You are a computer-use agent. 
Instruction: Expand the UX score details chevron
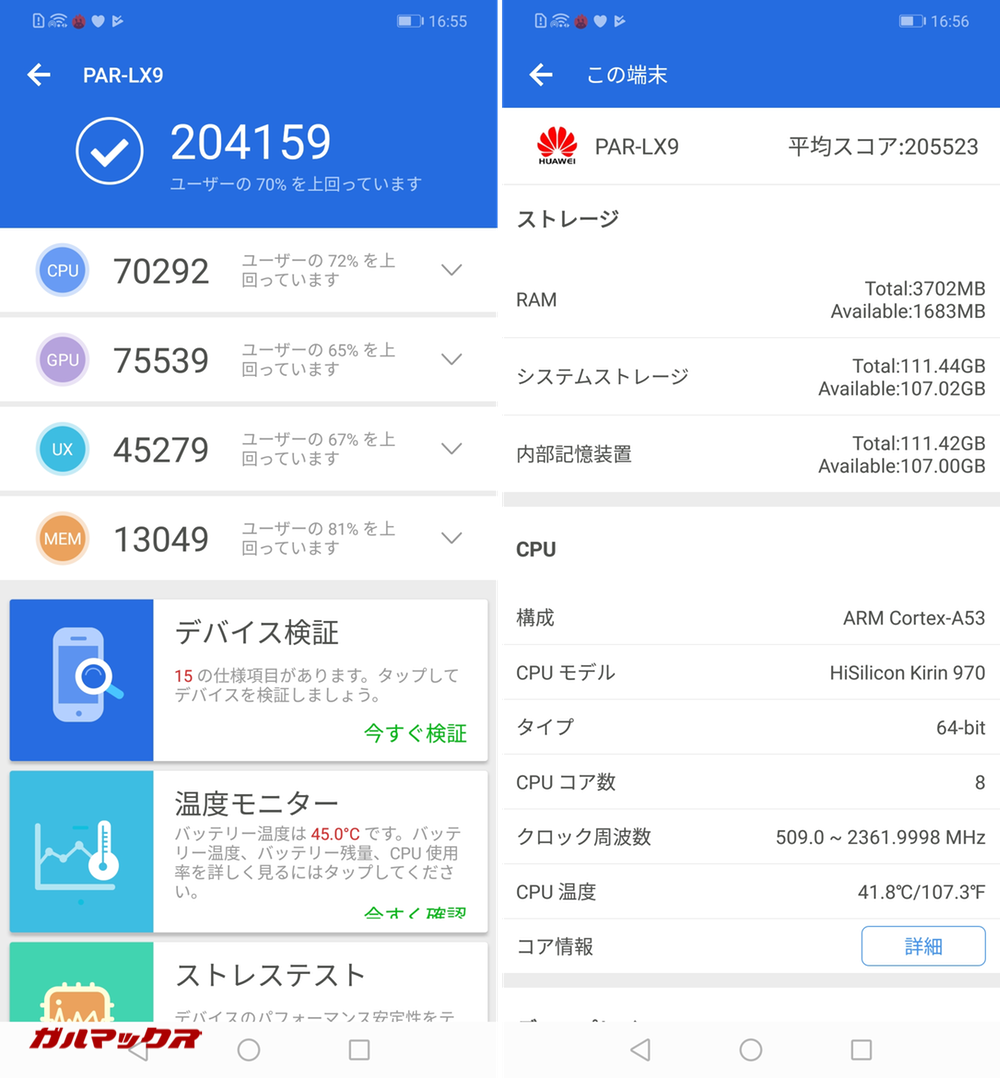pyautogui.click(x=451, y=449)
